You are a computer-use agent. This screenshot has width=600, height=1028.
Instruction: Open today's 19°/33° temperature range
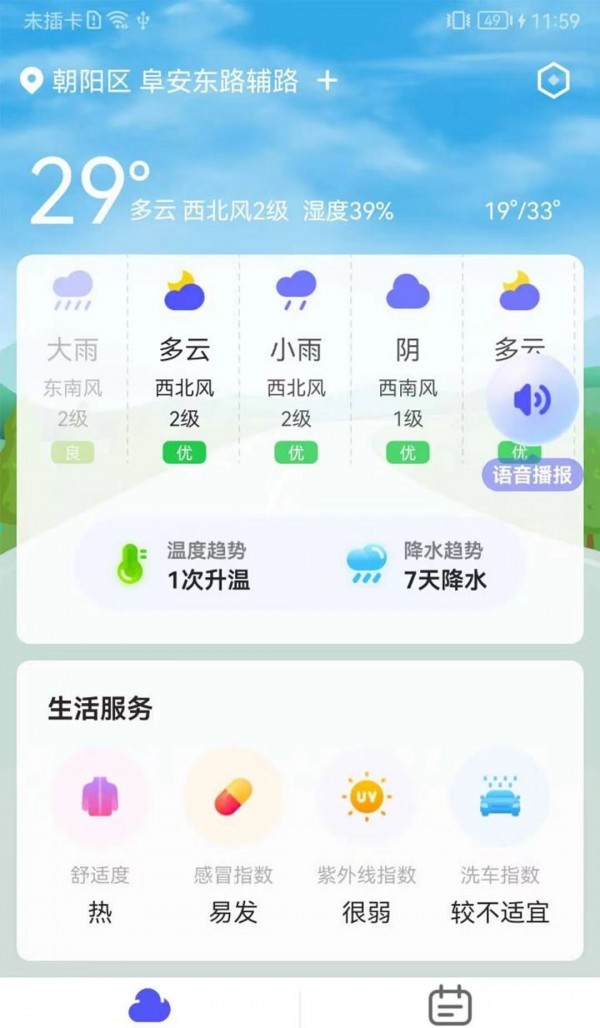[523, 211]
